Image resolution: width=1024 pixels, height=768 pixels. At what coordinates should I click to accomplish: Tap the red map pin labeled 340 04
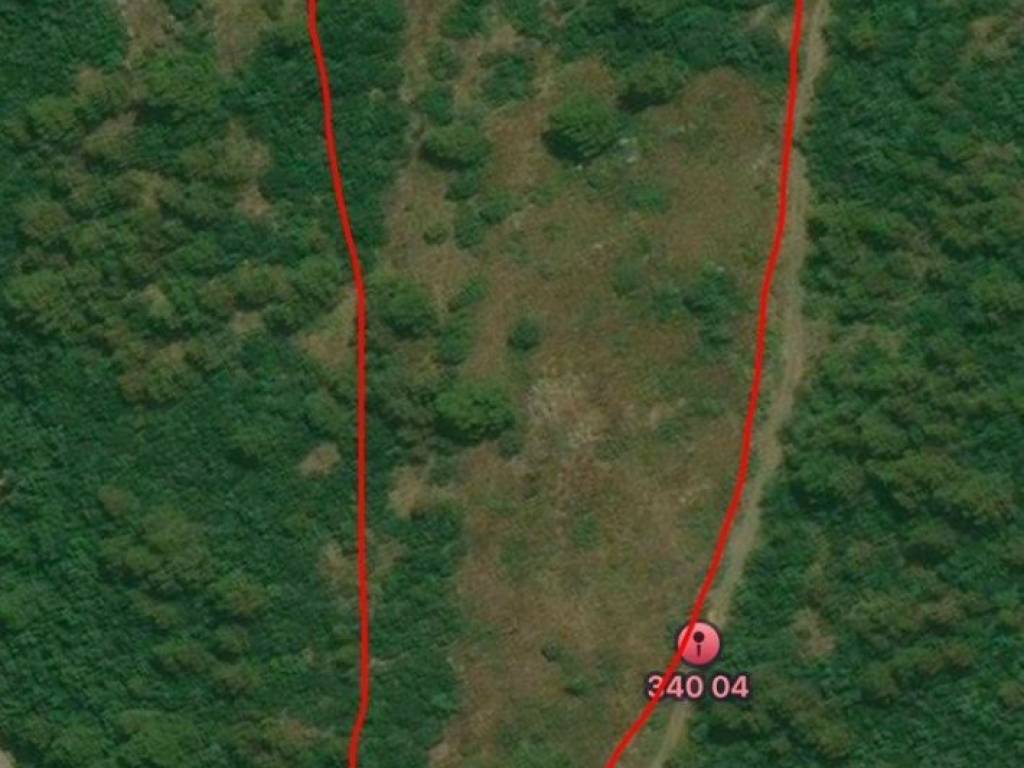698,643
